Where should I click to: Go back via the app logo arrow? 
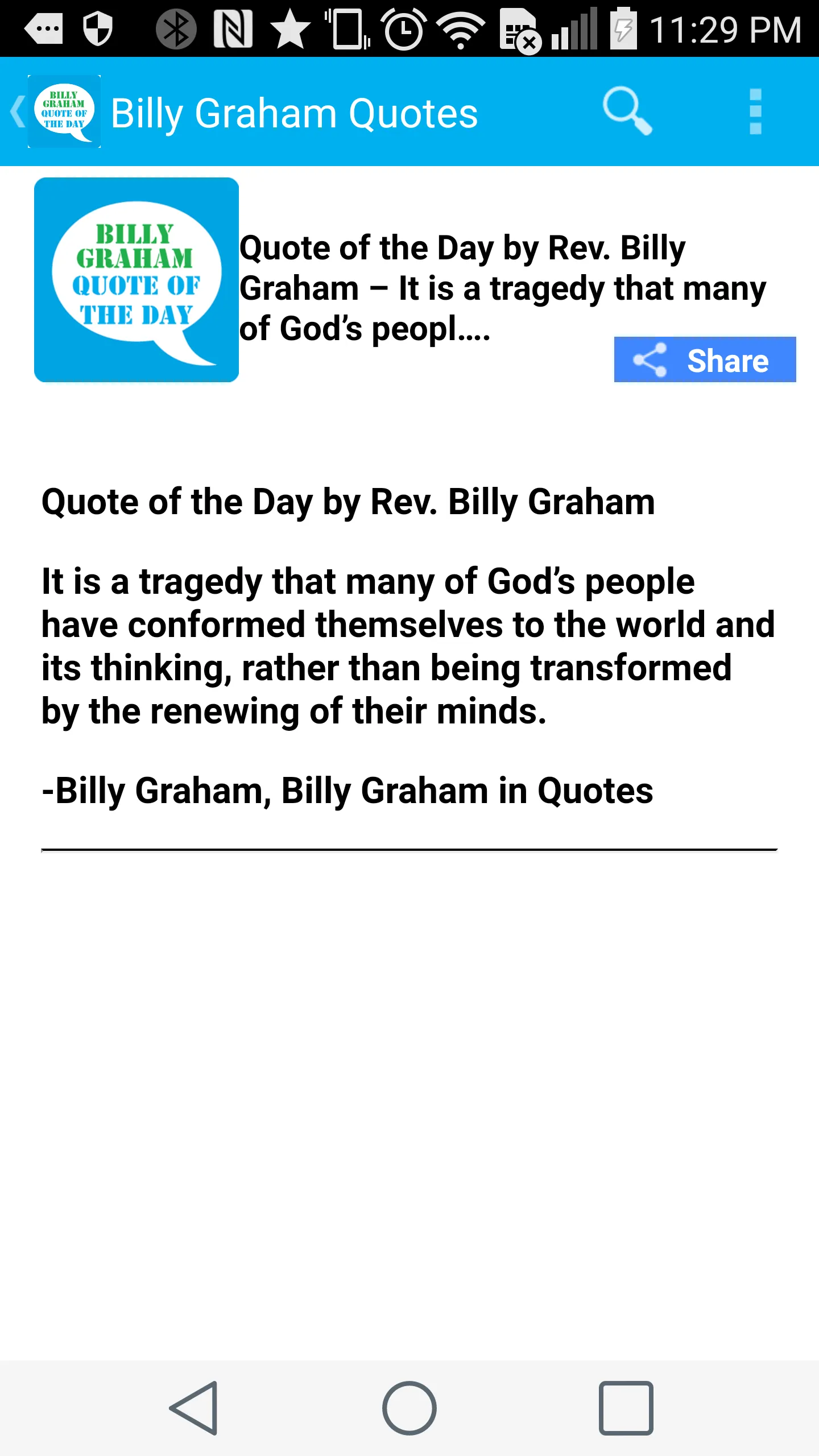[55, 111]
